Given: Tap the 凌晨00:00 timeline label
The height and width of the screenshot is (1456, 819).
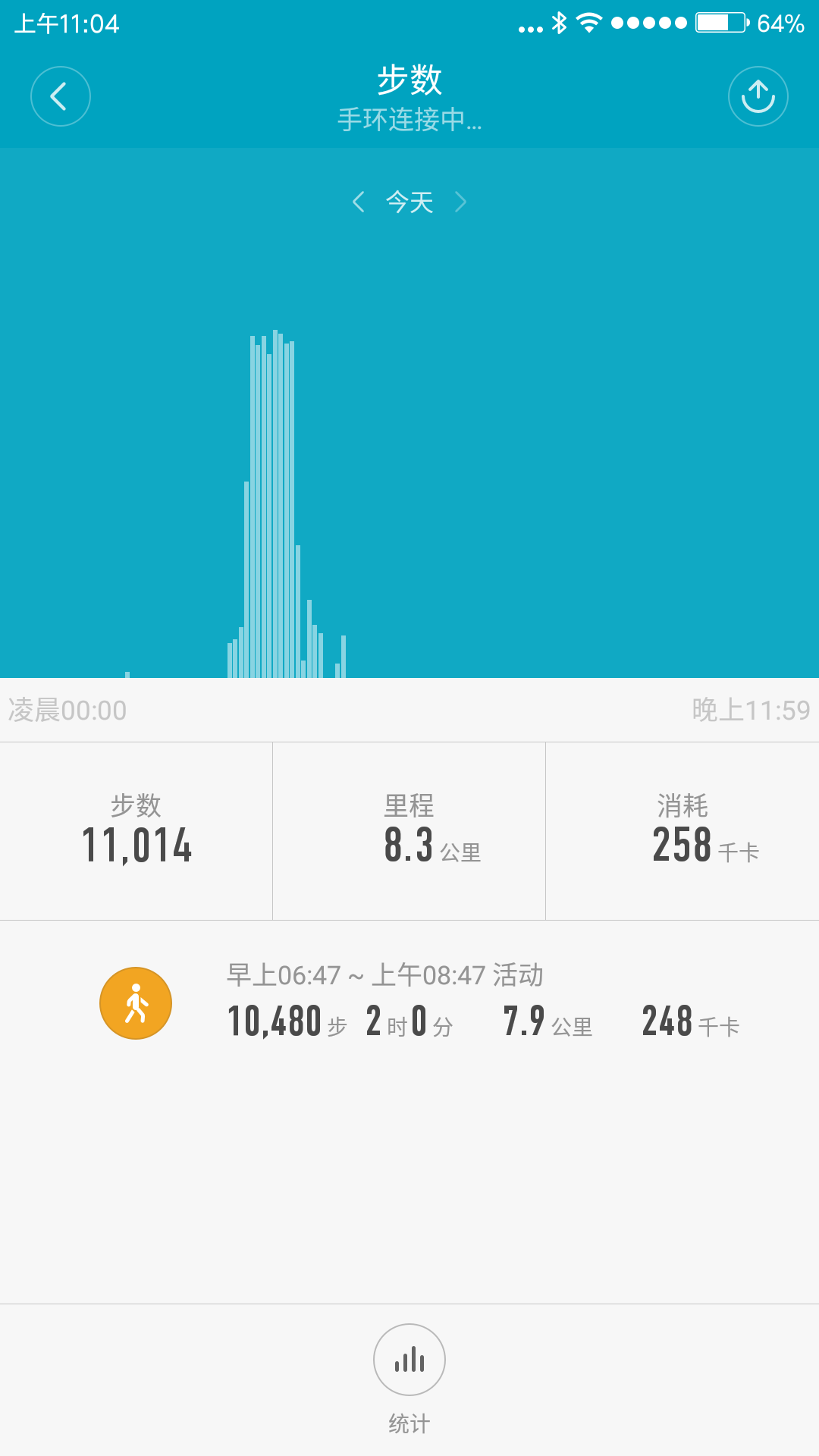Looking at the screenshot, I should [x=64, y=709].
